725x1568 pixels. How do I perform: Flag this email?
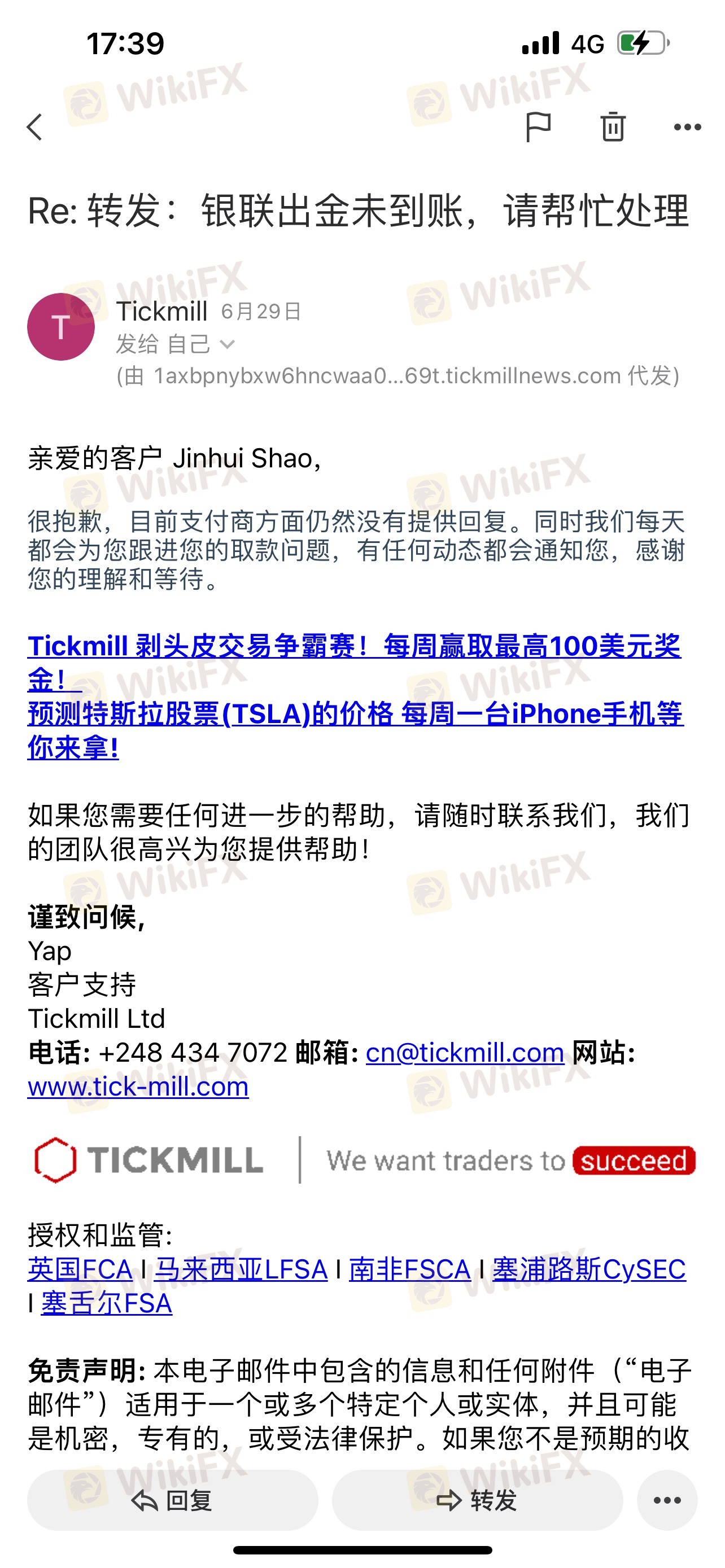coord(538,127)
